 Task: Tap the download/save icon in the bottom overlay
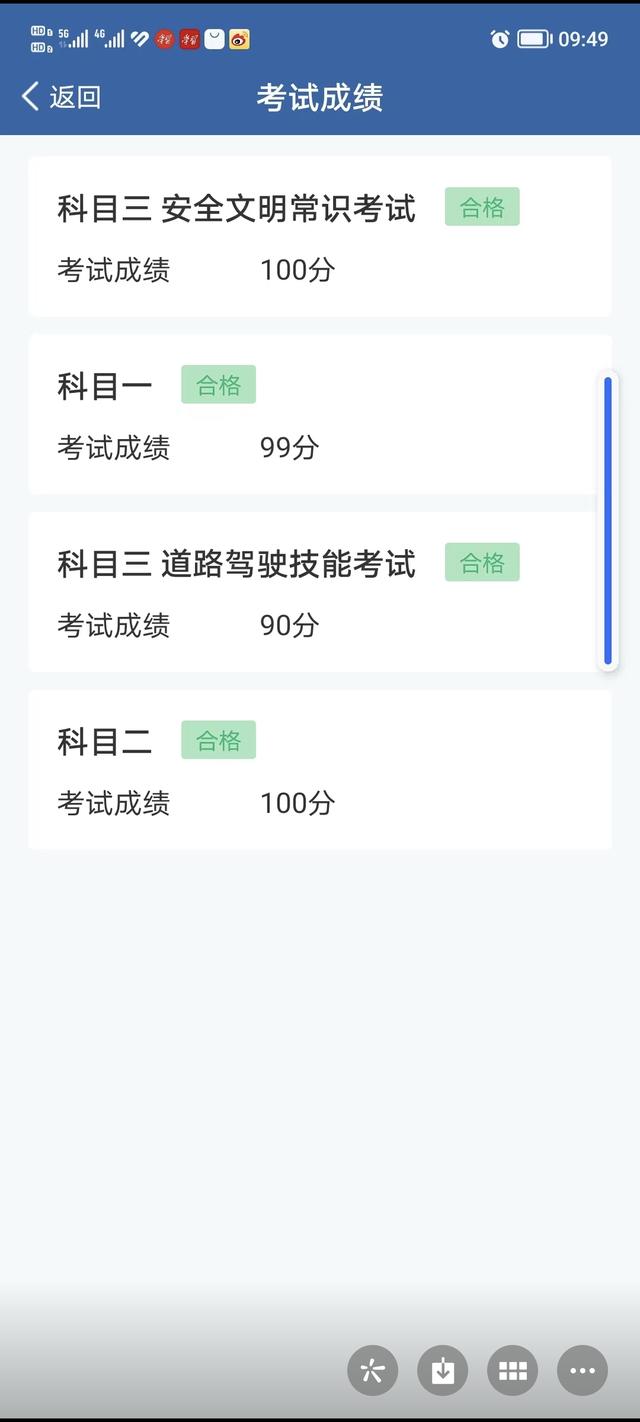443,1370
